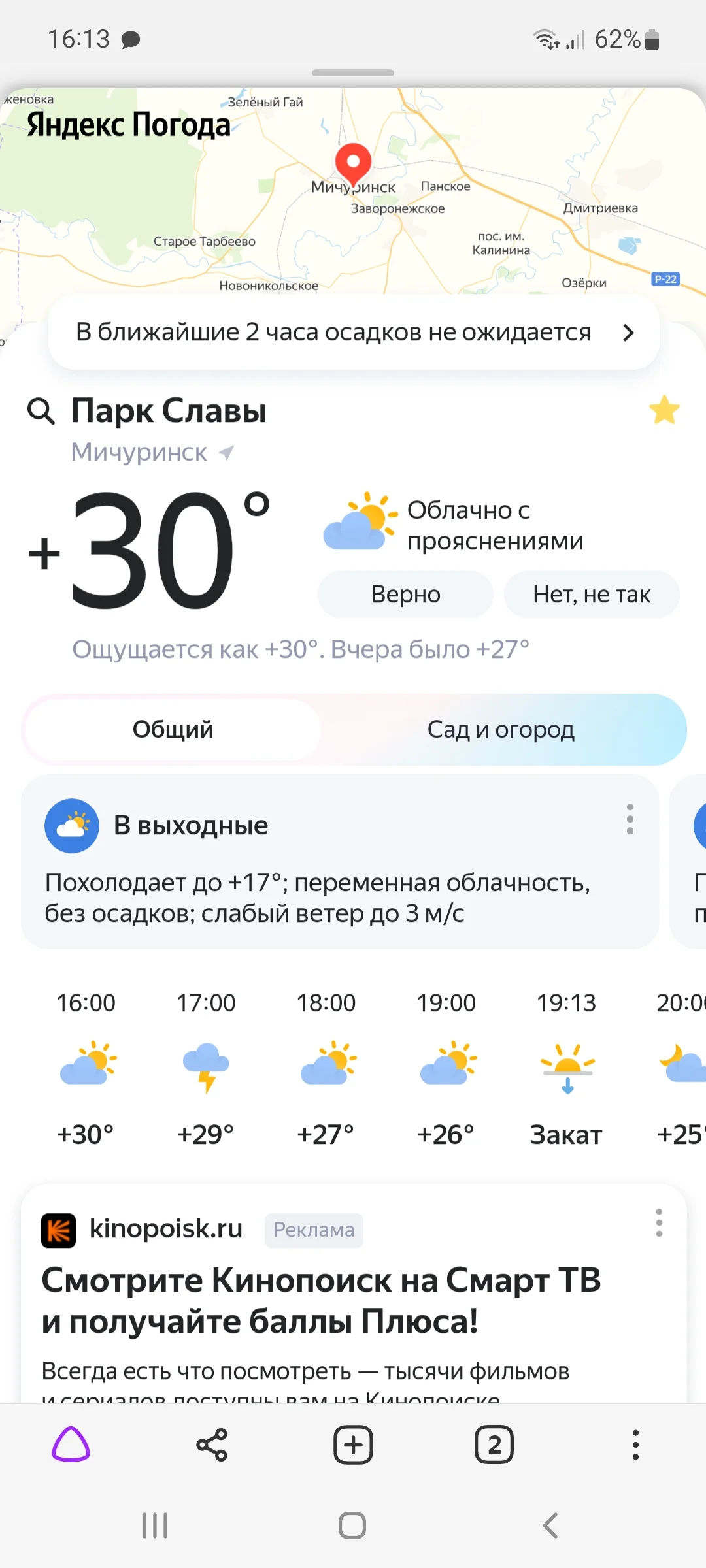
Task: Open the tab switcher showing 2 tabs
Action: coord(494,1445)
